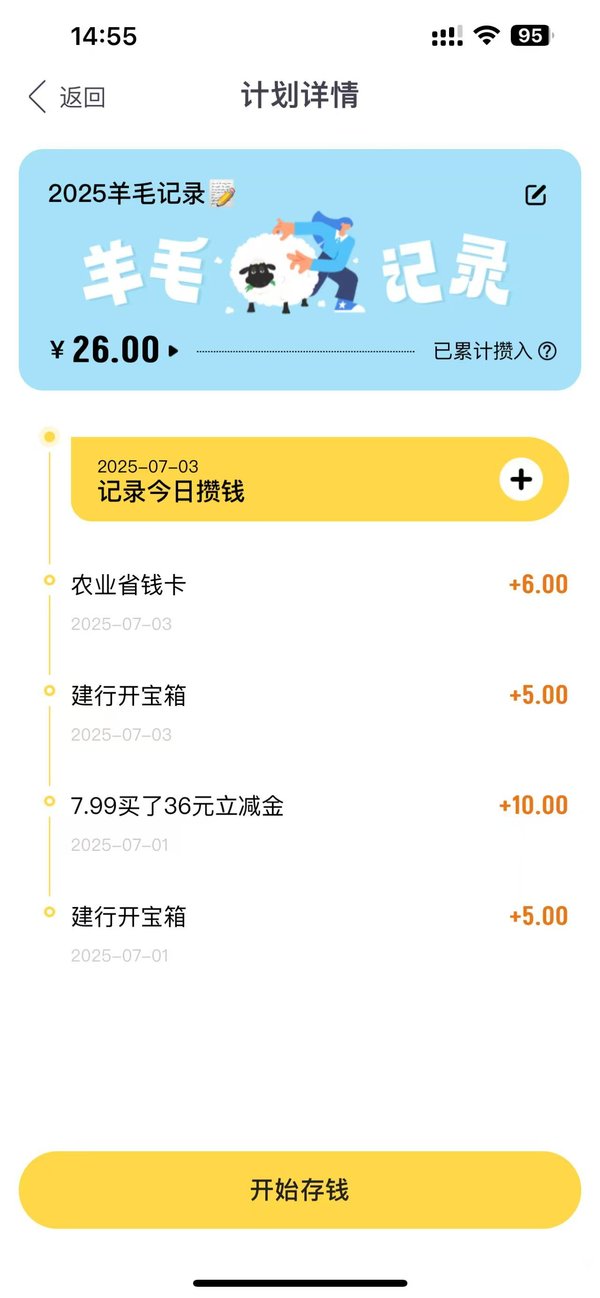Open the 建行开宝箱 record dated 2025-07-03
The width and height of the screenshot is (600, 1298).
pos(319,712)
